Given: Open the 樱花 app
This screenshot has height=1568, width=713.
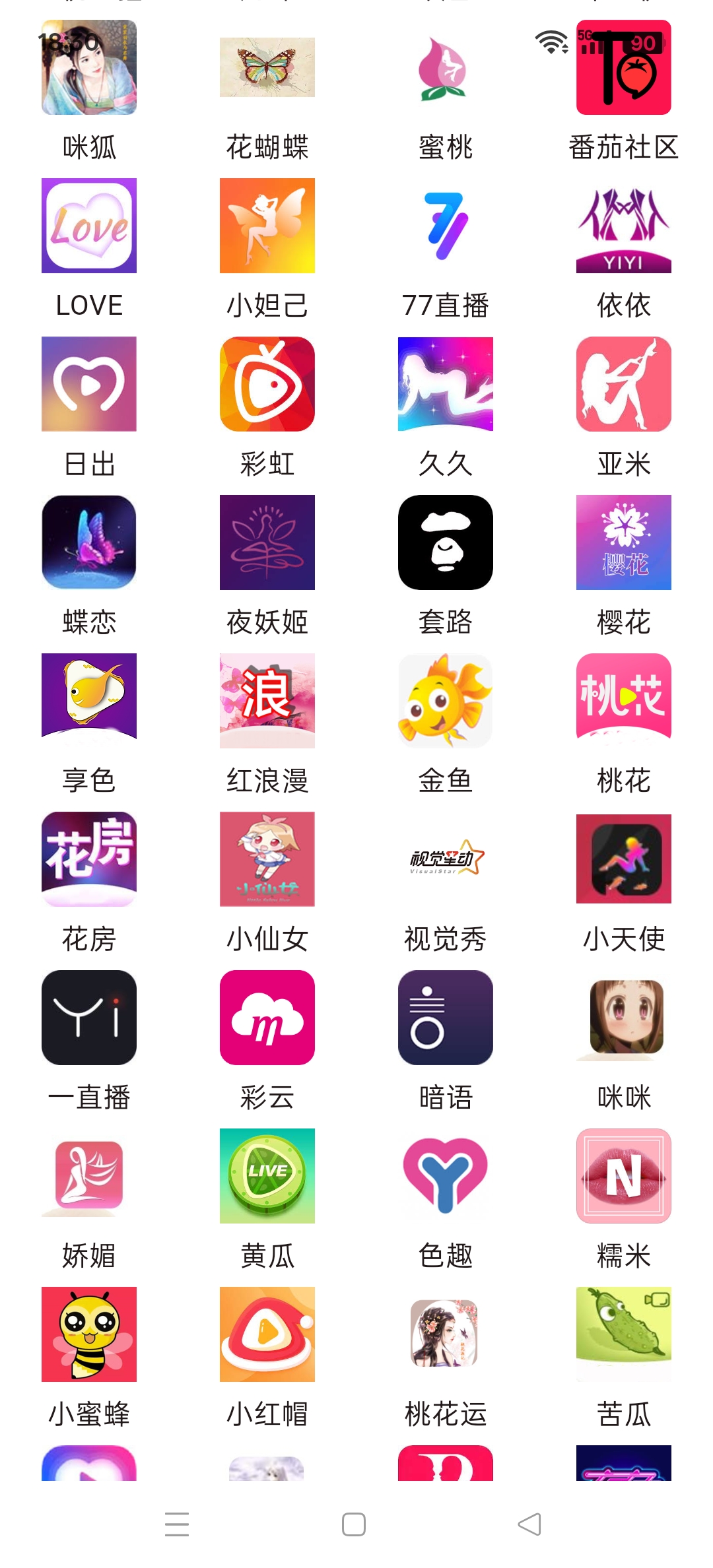Looking at the screenshot, I should tap(624, 542).
